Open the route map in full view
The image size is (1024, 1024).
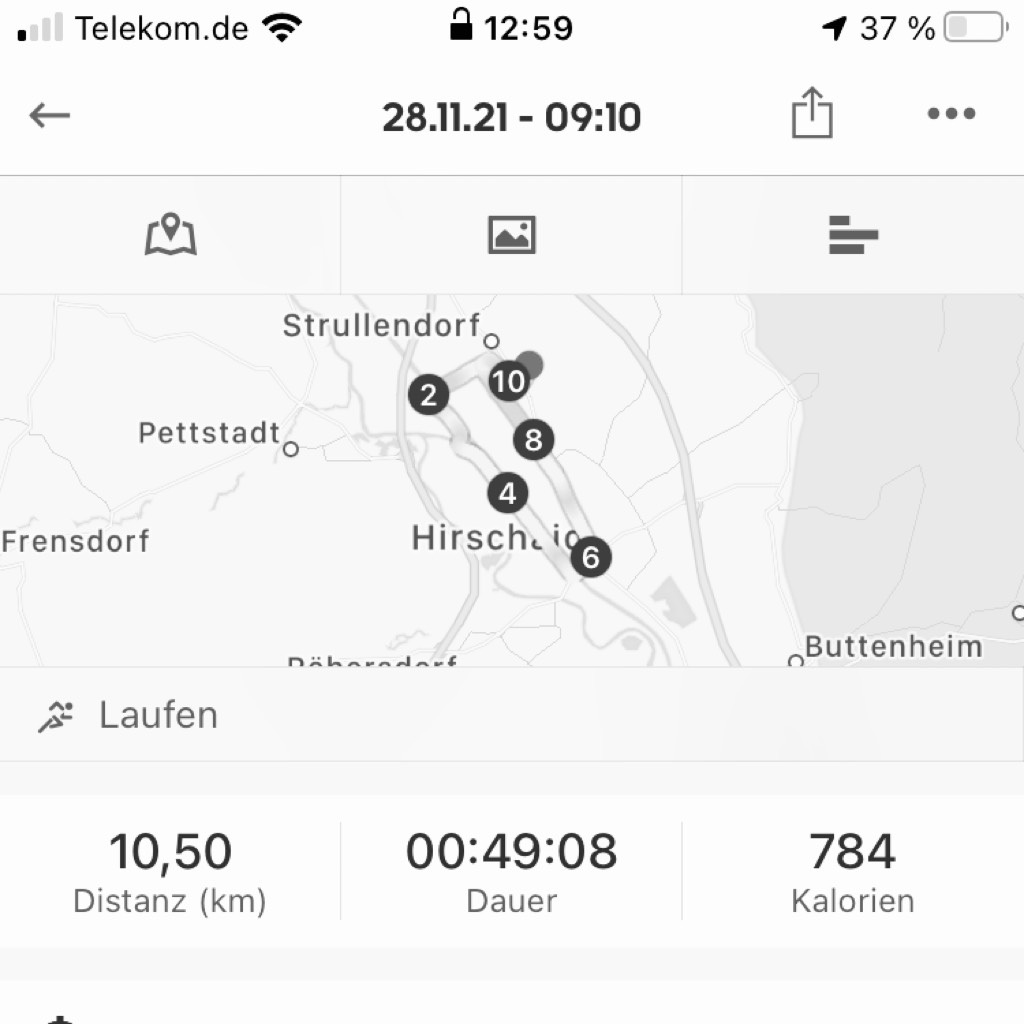pos(511,480)
